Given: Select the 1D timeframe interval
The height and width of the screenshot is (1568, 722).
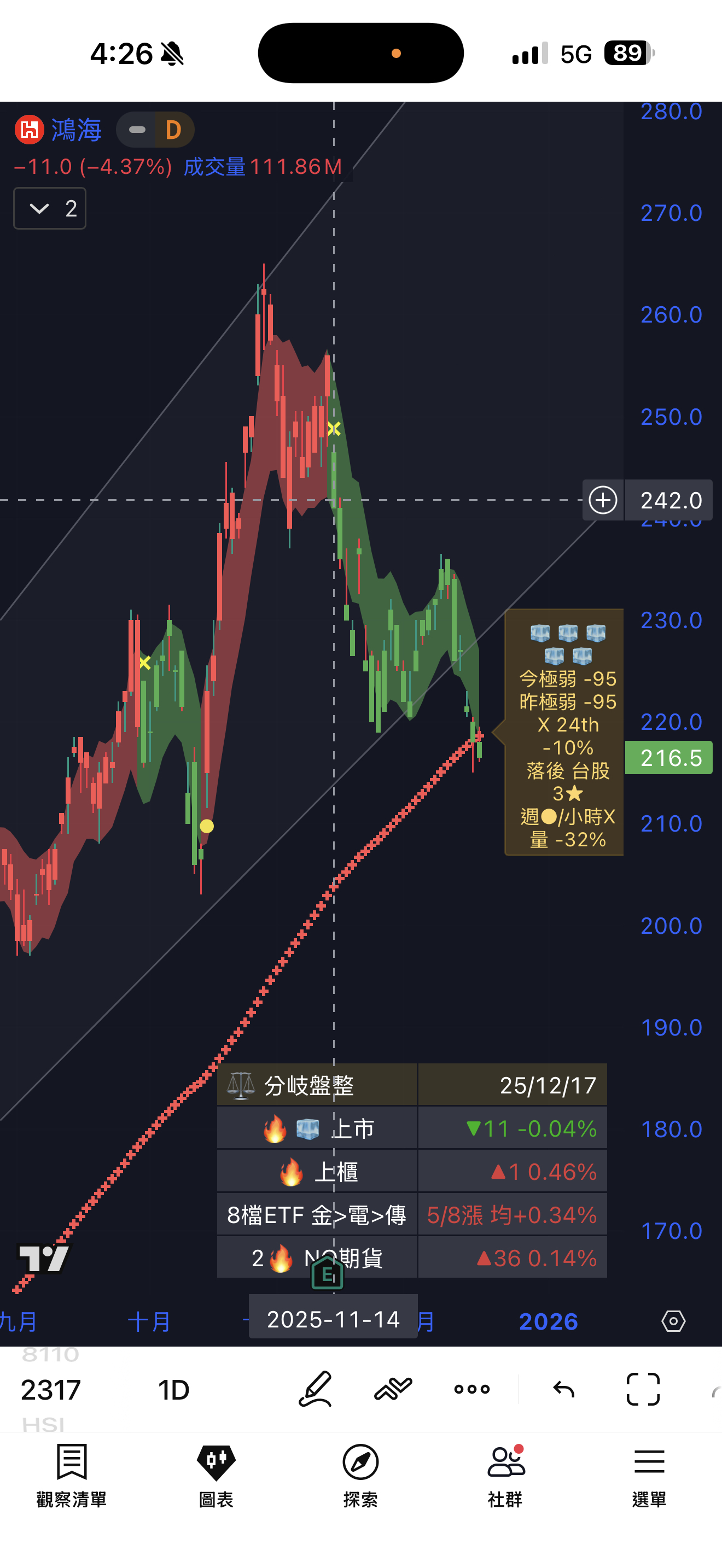Looking at the screenshot, I should pyautogui.click(x=173, y=1390).
